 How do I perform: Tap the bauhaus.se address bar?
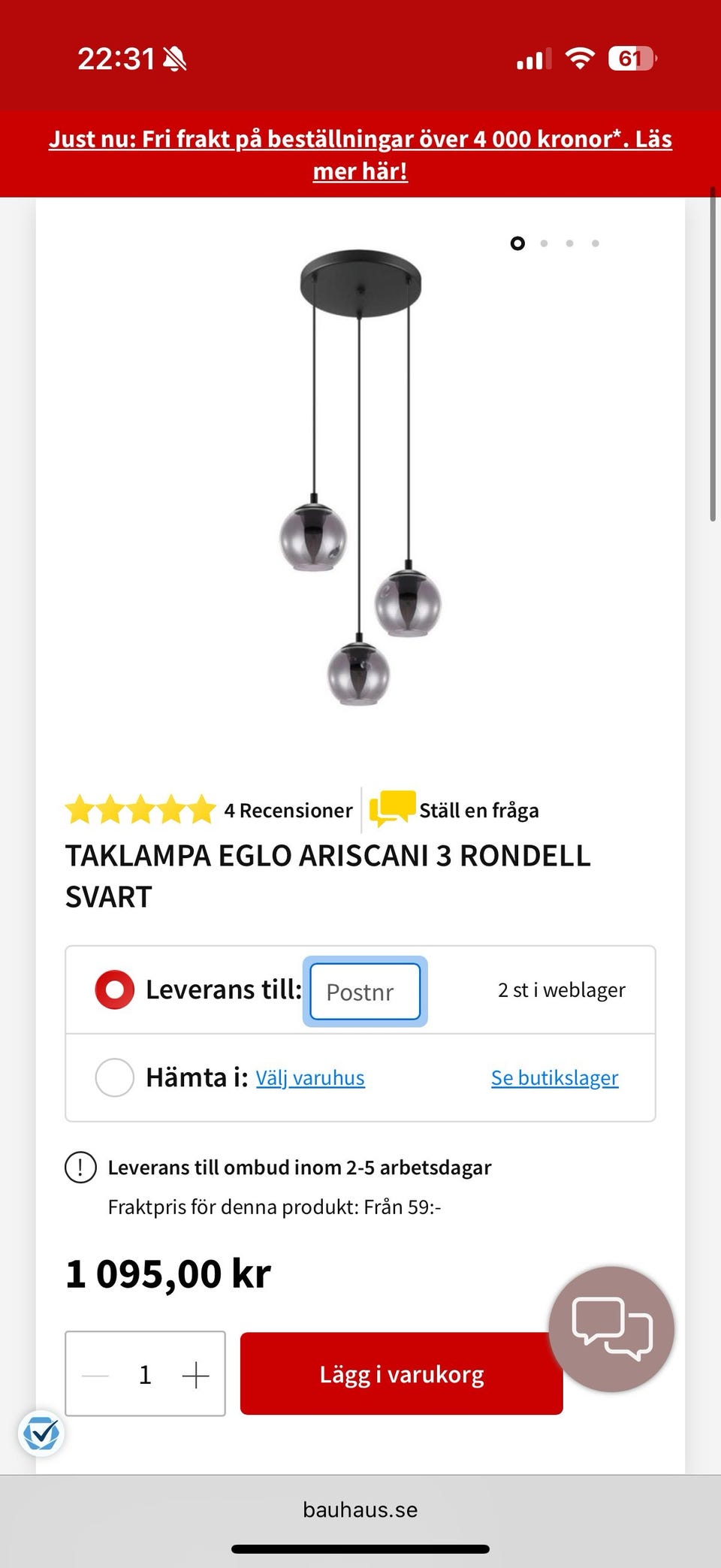coord(360,1510)
